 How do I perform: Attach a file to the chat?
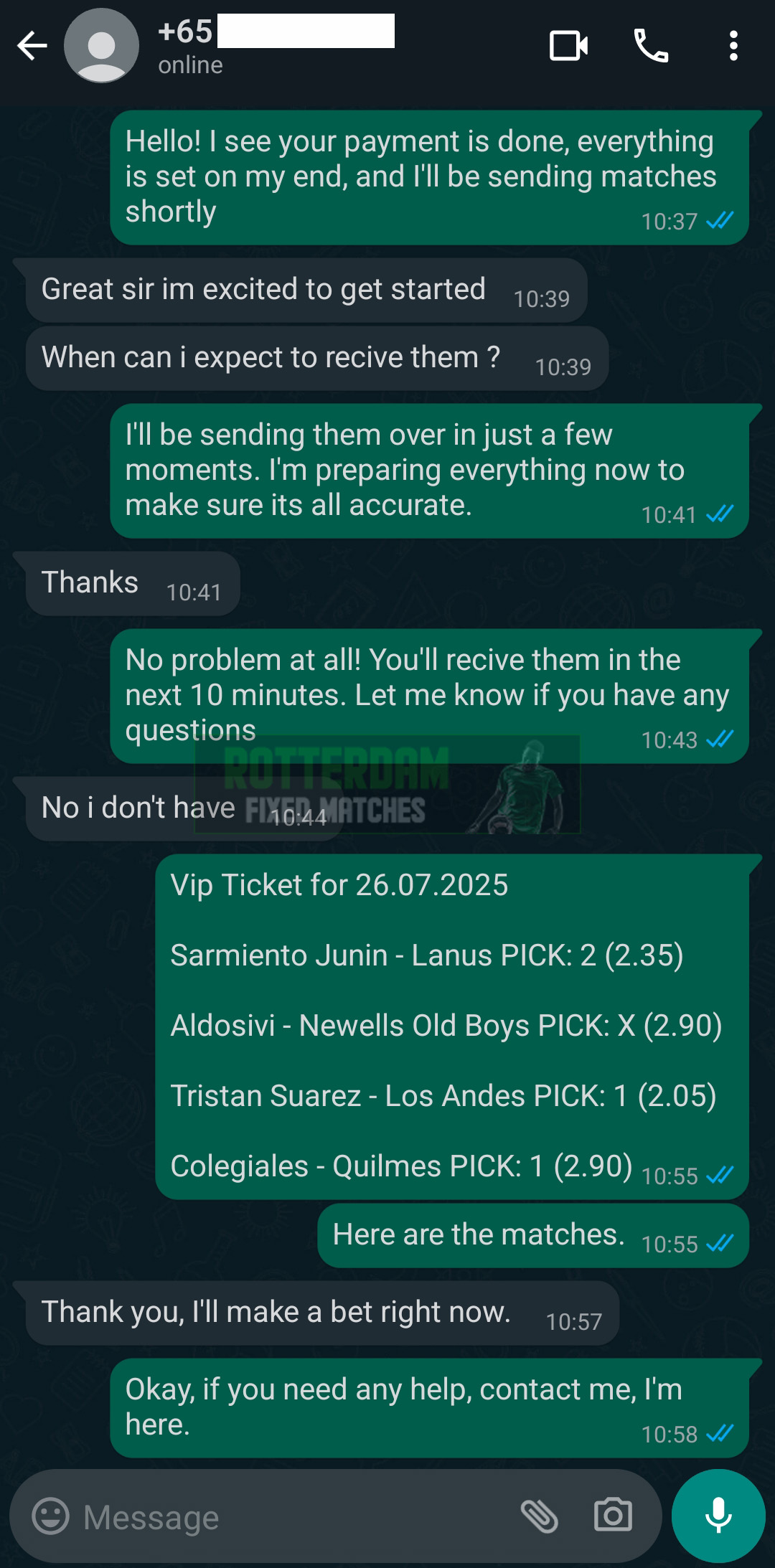(x=539, y=1516)
